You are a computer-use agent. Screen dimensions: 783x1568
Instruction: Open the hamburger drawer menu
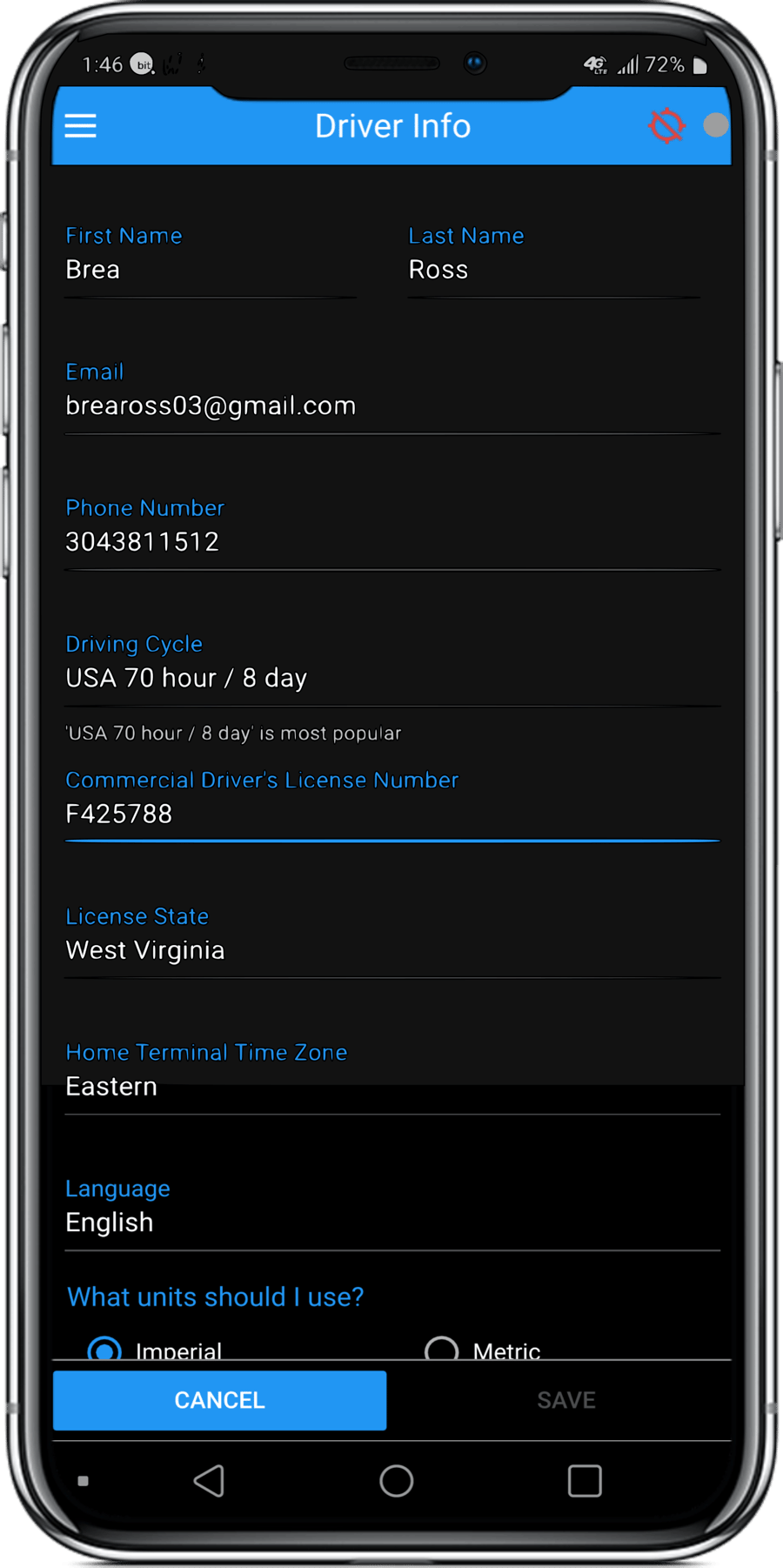(81, 126)
